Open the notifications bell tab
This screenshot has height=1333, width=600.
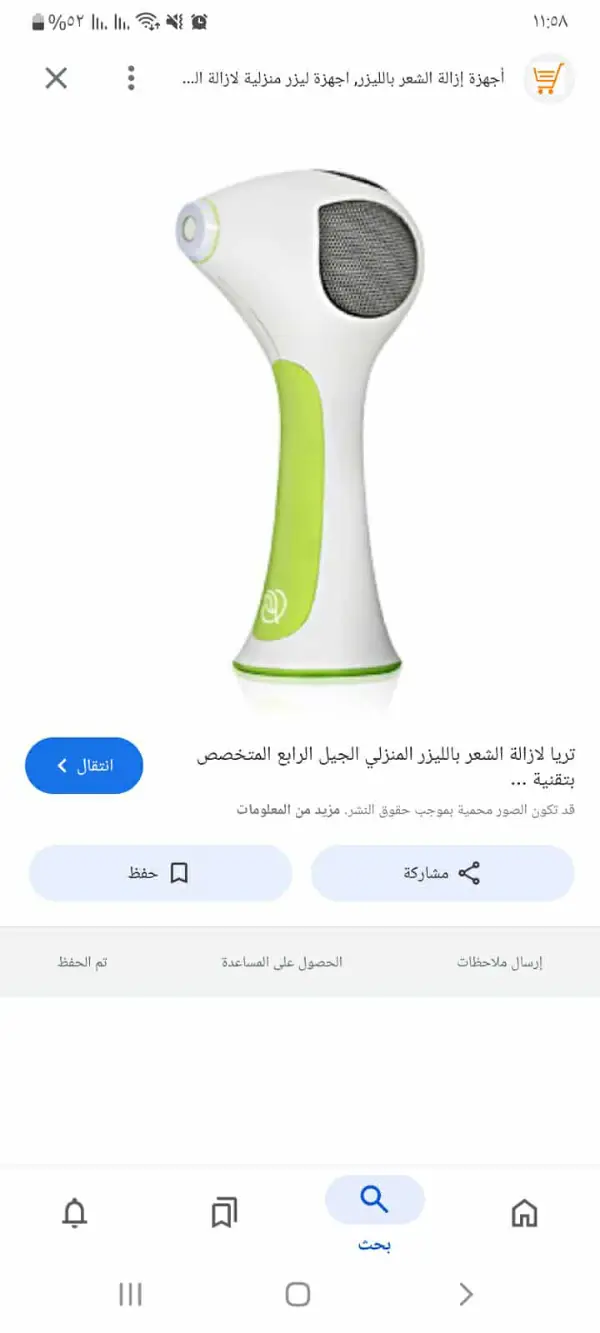point(75,1213)
